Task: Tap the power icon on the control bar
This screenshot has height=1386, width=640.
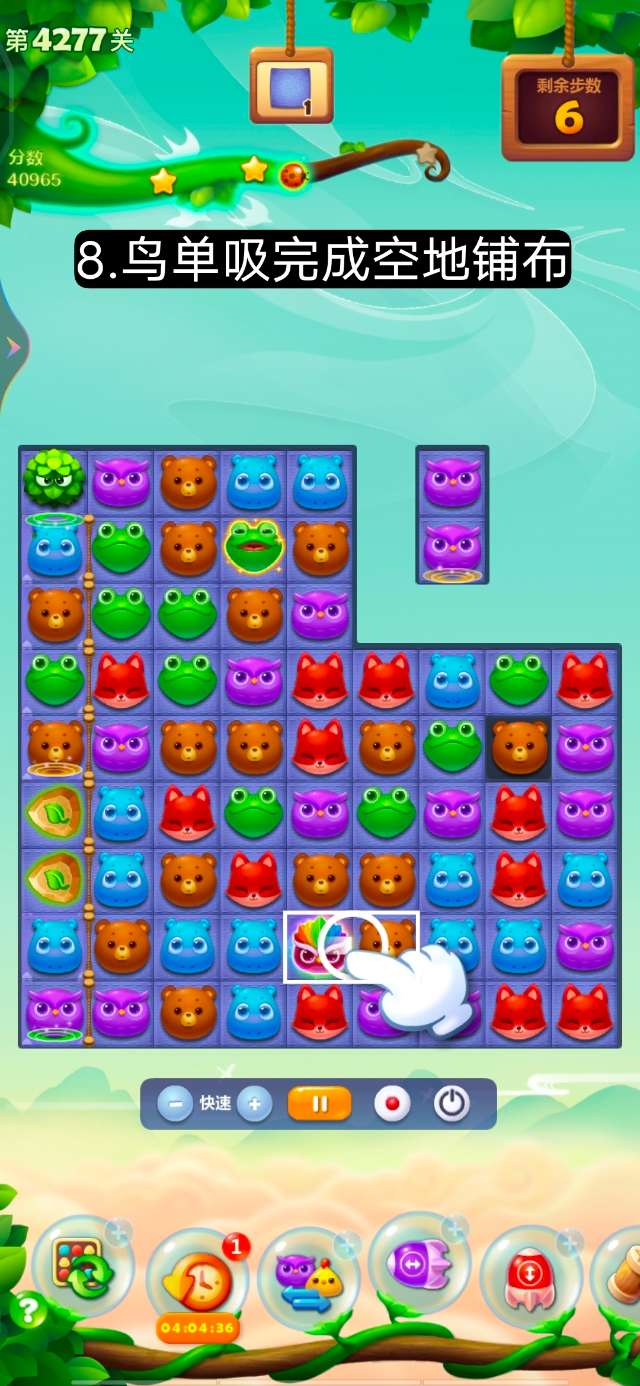Action: click(452, 1104)
